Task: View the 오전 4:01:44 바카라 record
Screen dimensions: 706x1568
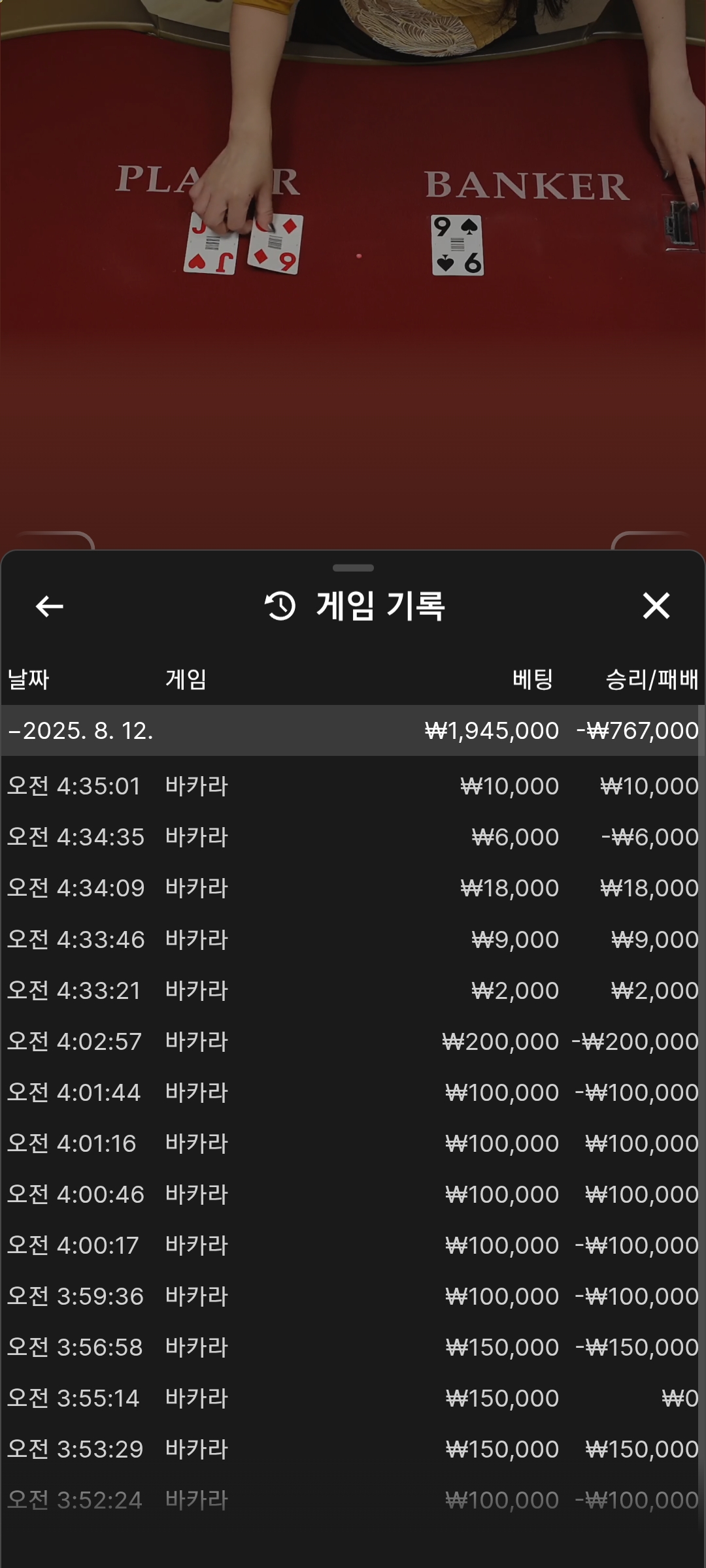Action: tap(352, 1092)
